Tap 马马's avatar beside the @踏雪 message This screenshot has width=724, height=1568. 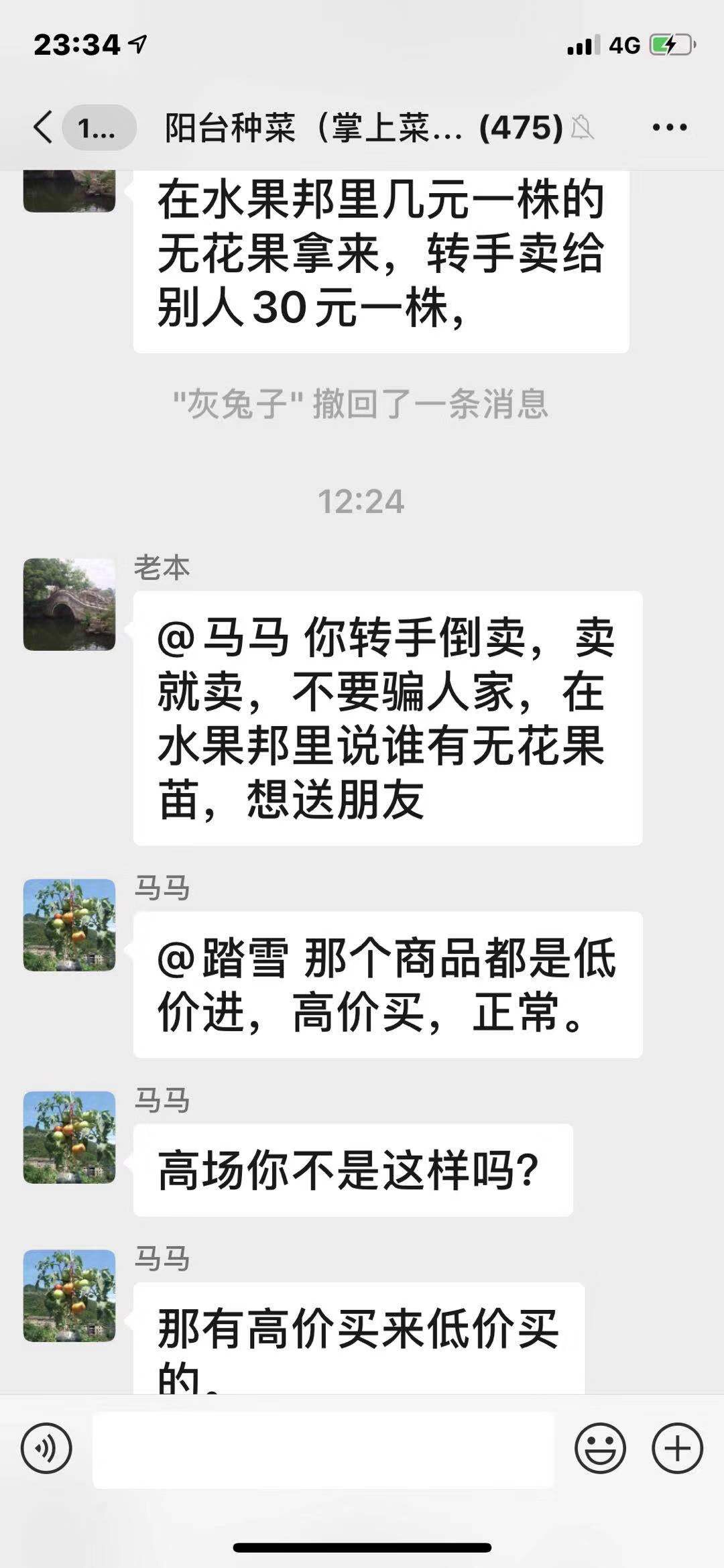click(x=70, y=925)
